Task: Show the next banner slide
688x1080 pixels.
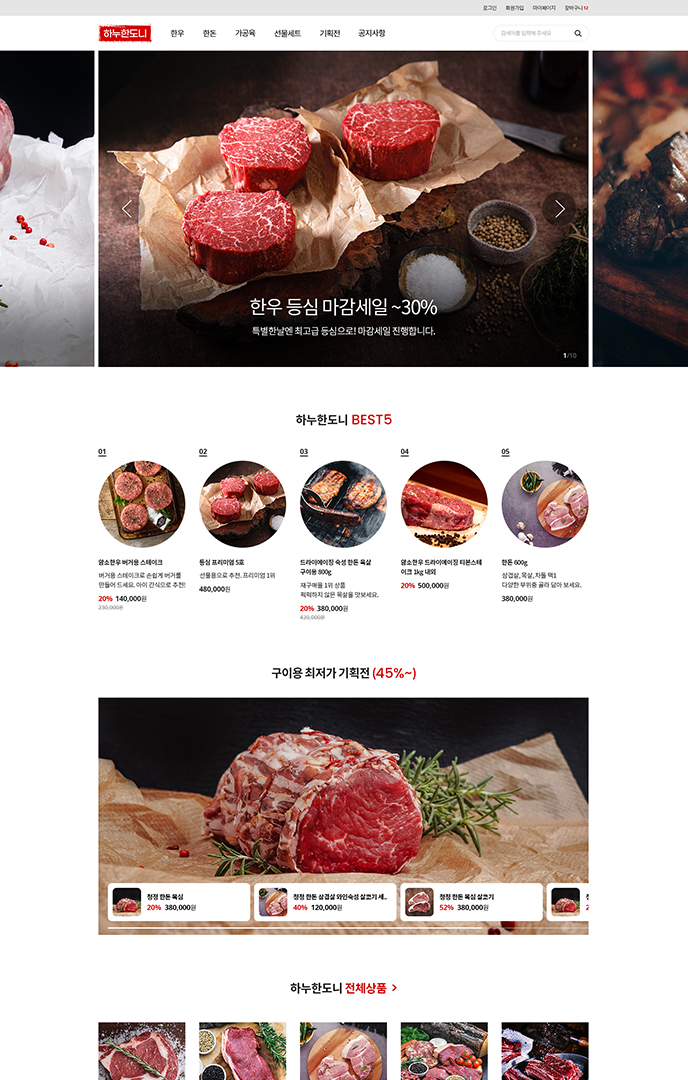Action: pos(559,208)
